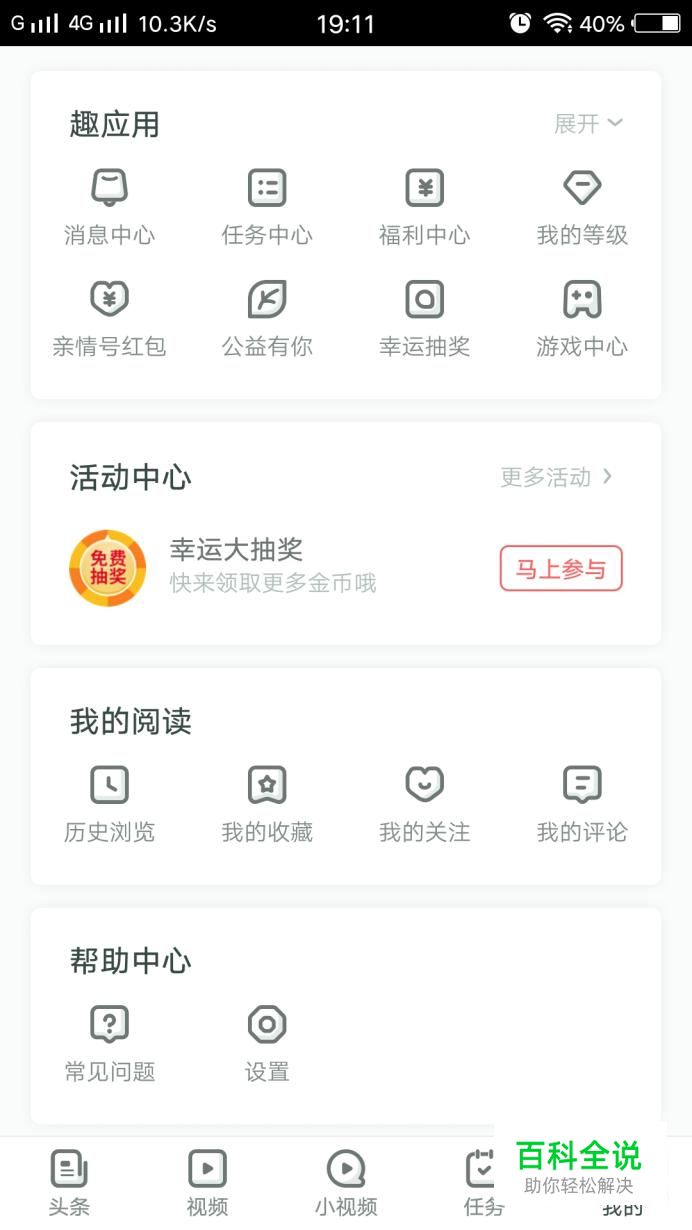View 我的等级 level page

[582, 206]
